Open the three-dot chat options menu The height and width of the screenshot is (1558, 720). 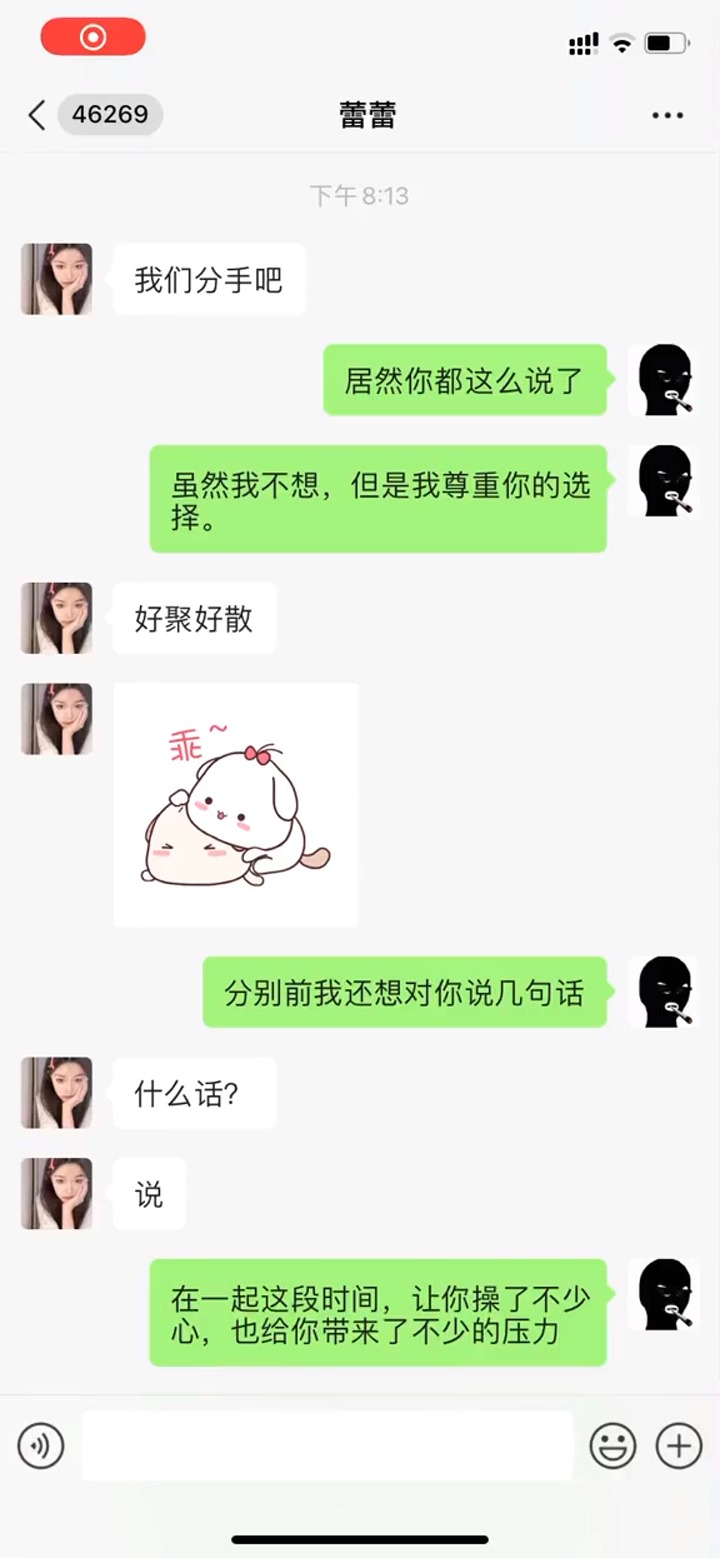click(667, 115)
